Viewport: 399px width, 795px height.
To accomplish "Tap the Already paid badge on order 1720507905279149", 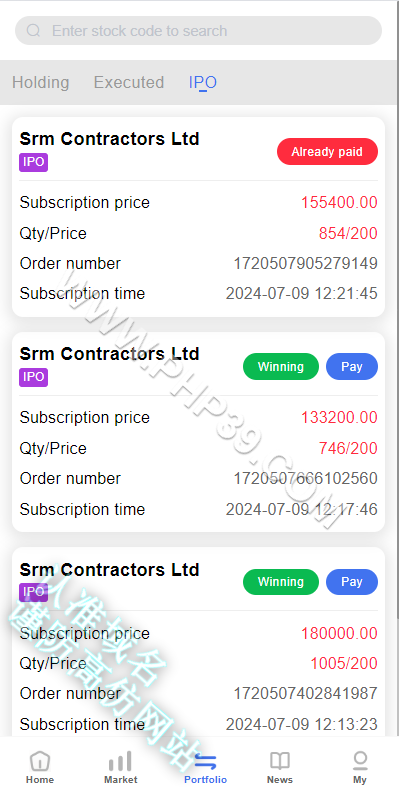I will coord(327,152).
